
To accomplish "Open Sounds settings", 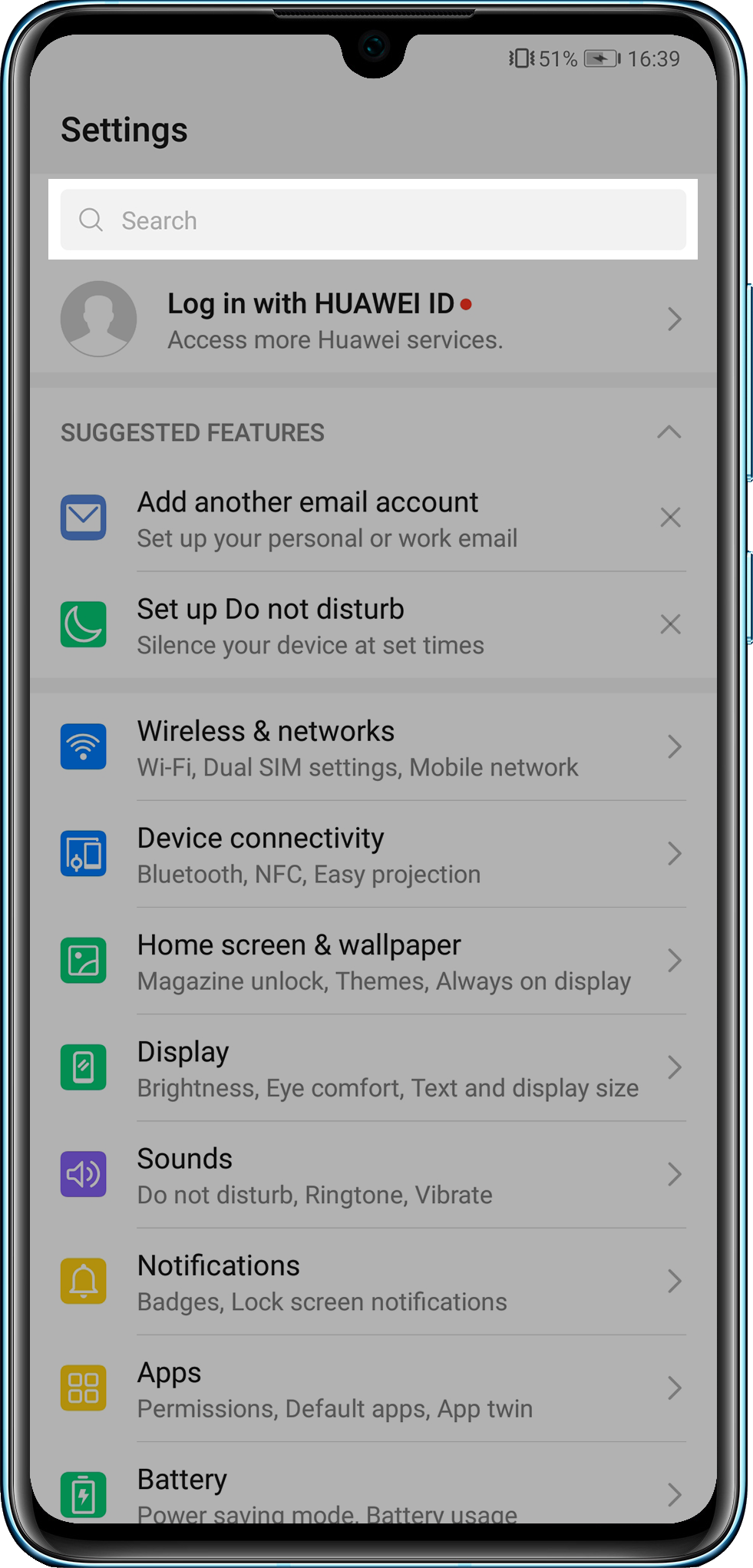I will (373, 1174).
